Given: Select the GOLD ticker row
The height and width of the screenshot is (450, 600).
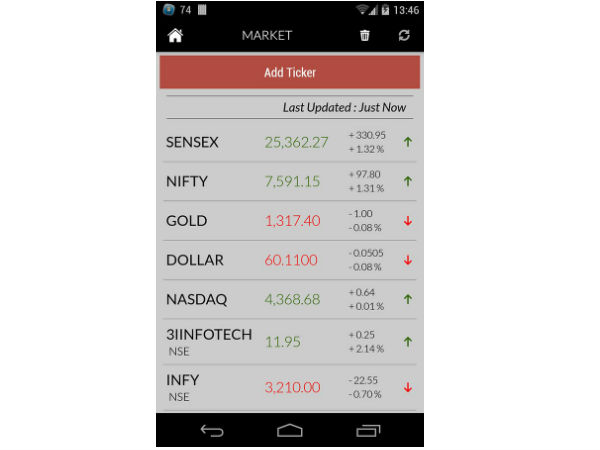Looking at the screenshot, I should 289,220.
